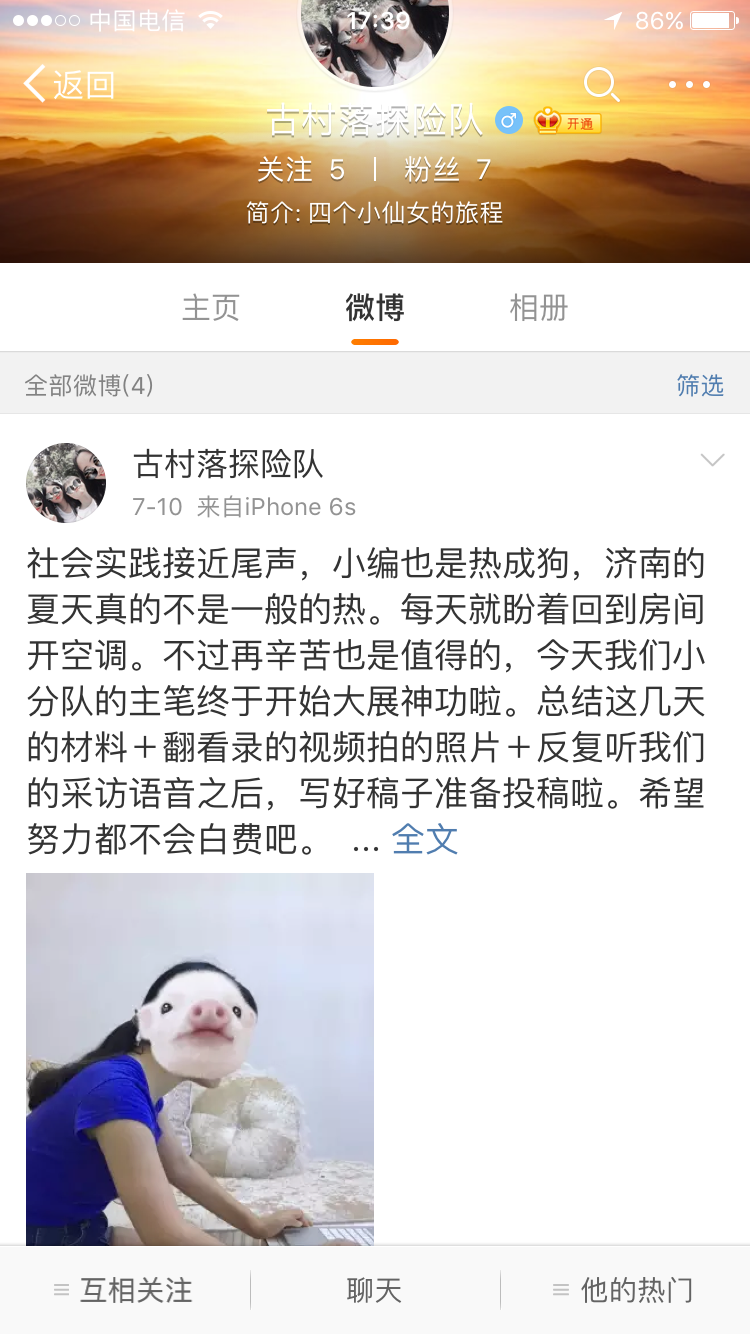View the 关注 5 following list
The height and width of the screenshot is (1334, 750).
(300, 170)
